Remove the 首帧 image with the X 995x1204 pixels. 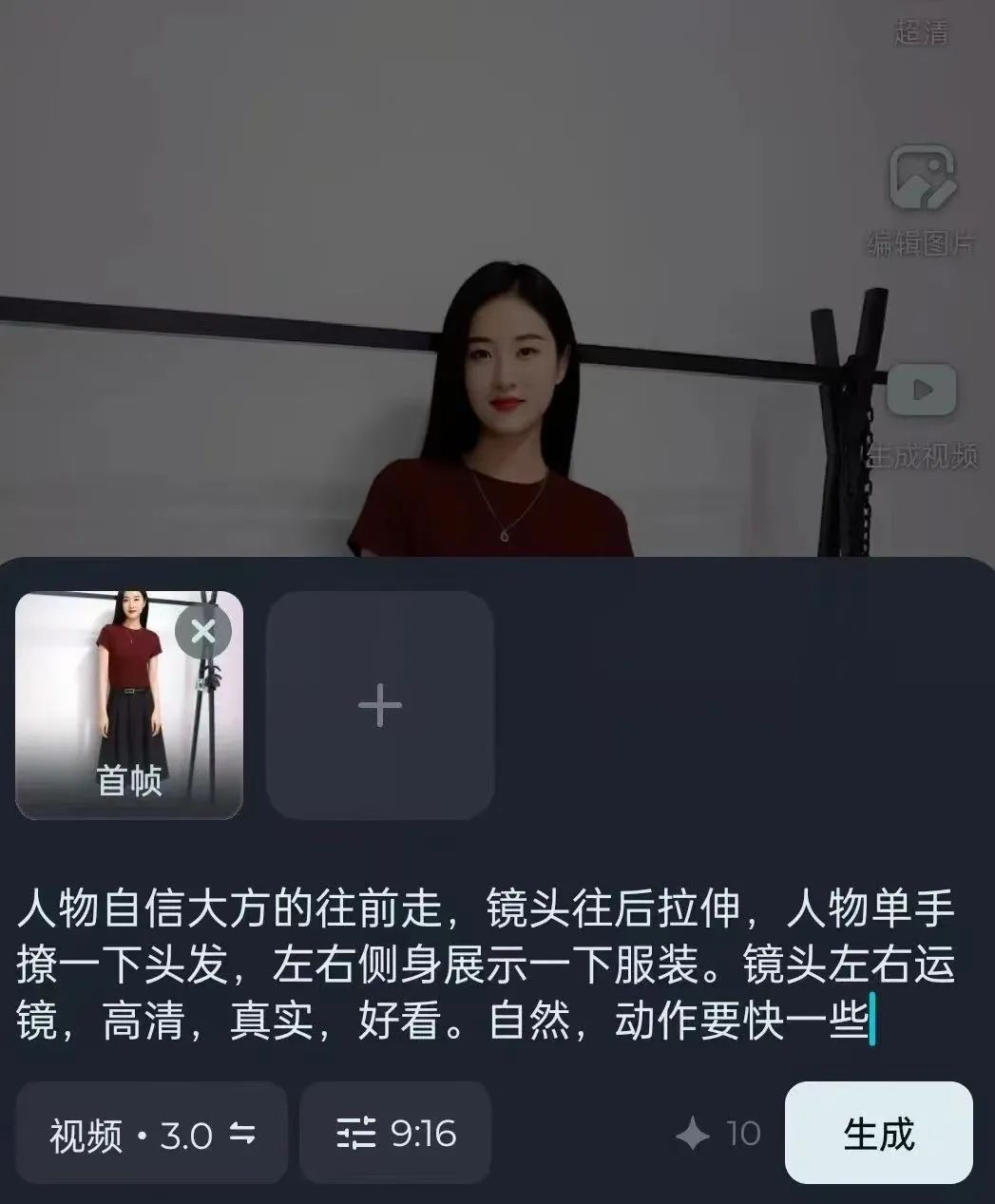(x=203, y=630)
